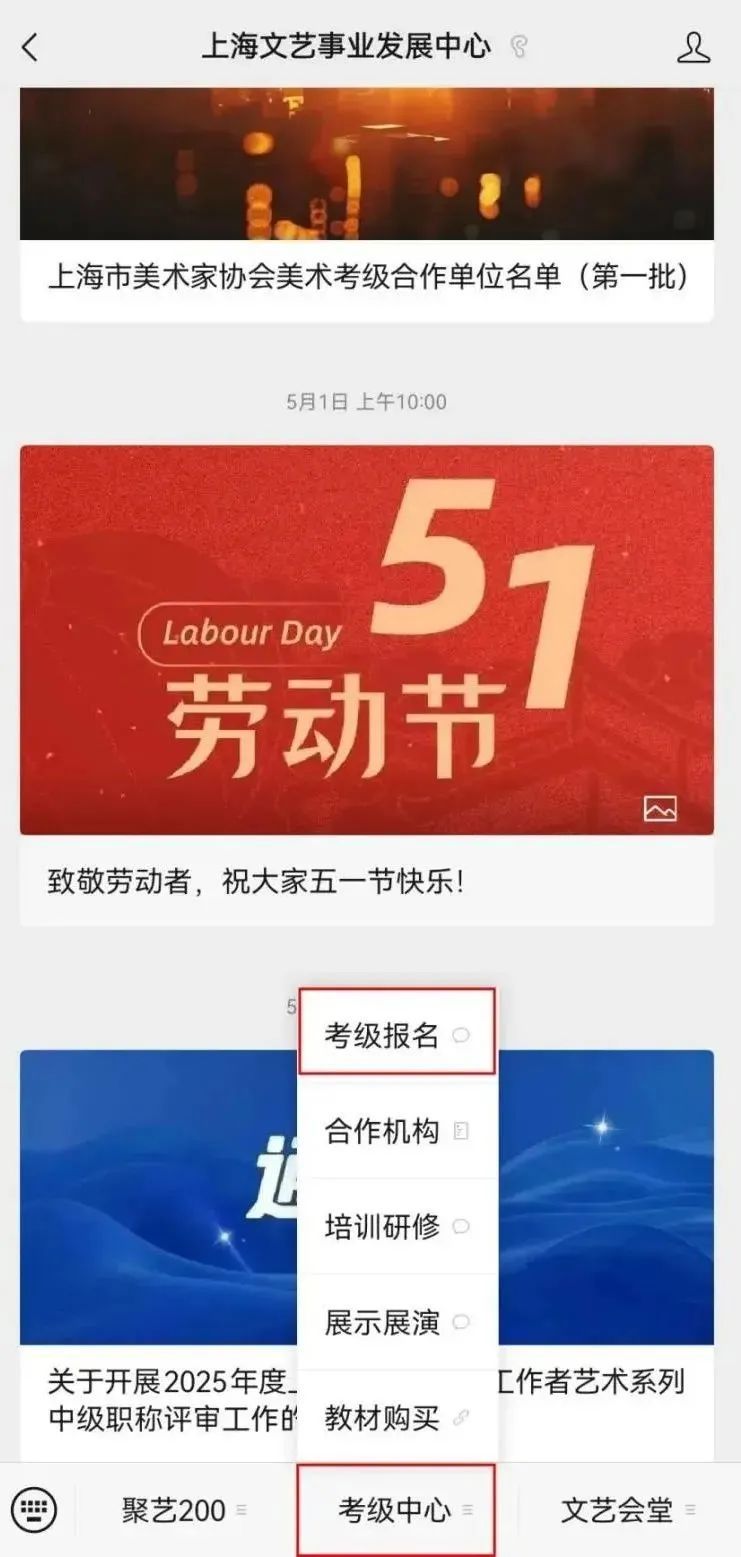The width and height of the screenshot is (741, 1557).
Task: Open the account profile icon
Action: (x=693, y=47)
